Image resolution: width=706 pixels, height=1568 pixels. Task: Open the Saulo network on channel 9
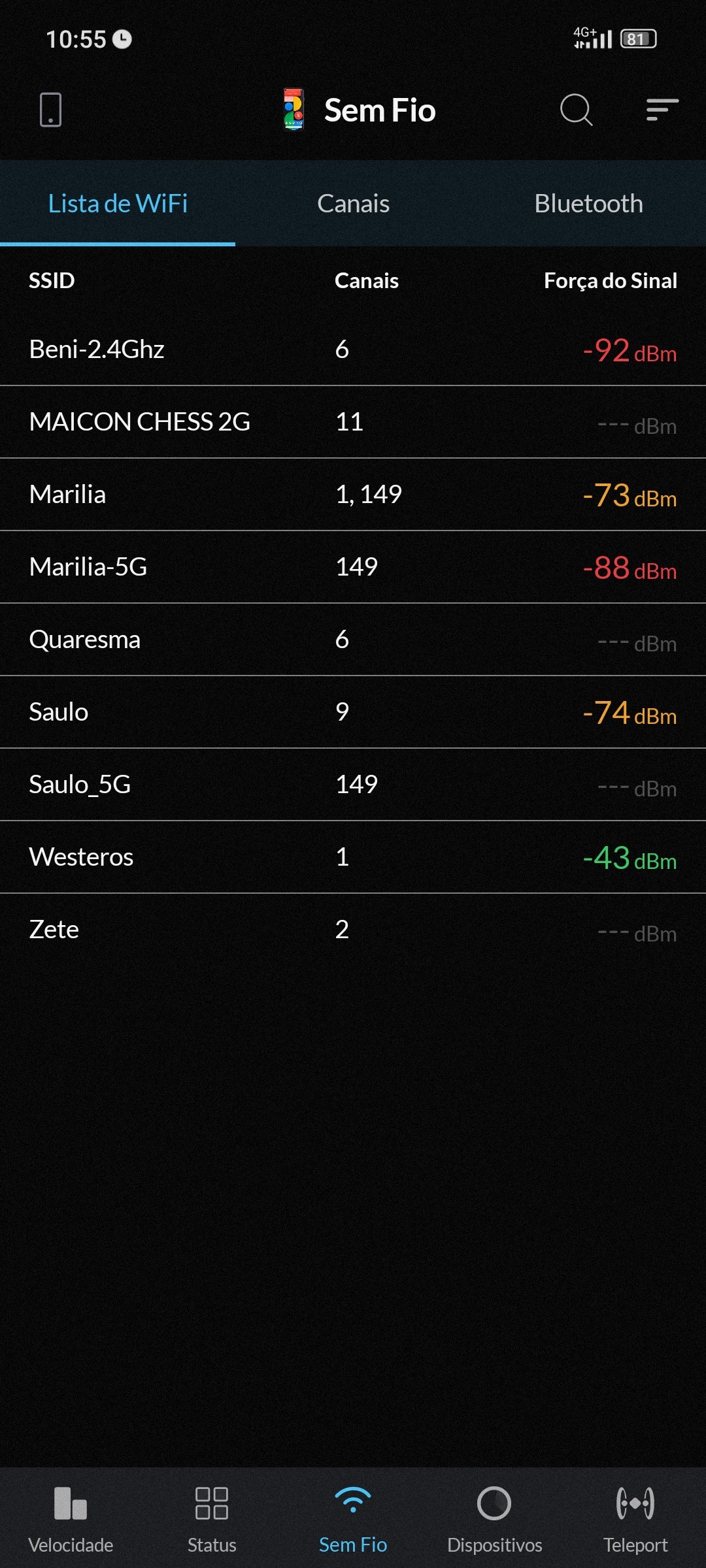[353, 712]
